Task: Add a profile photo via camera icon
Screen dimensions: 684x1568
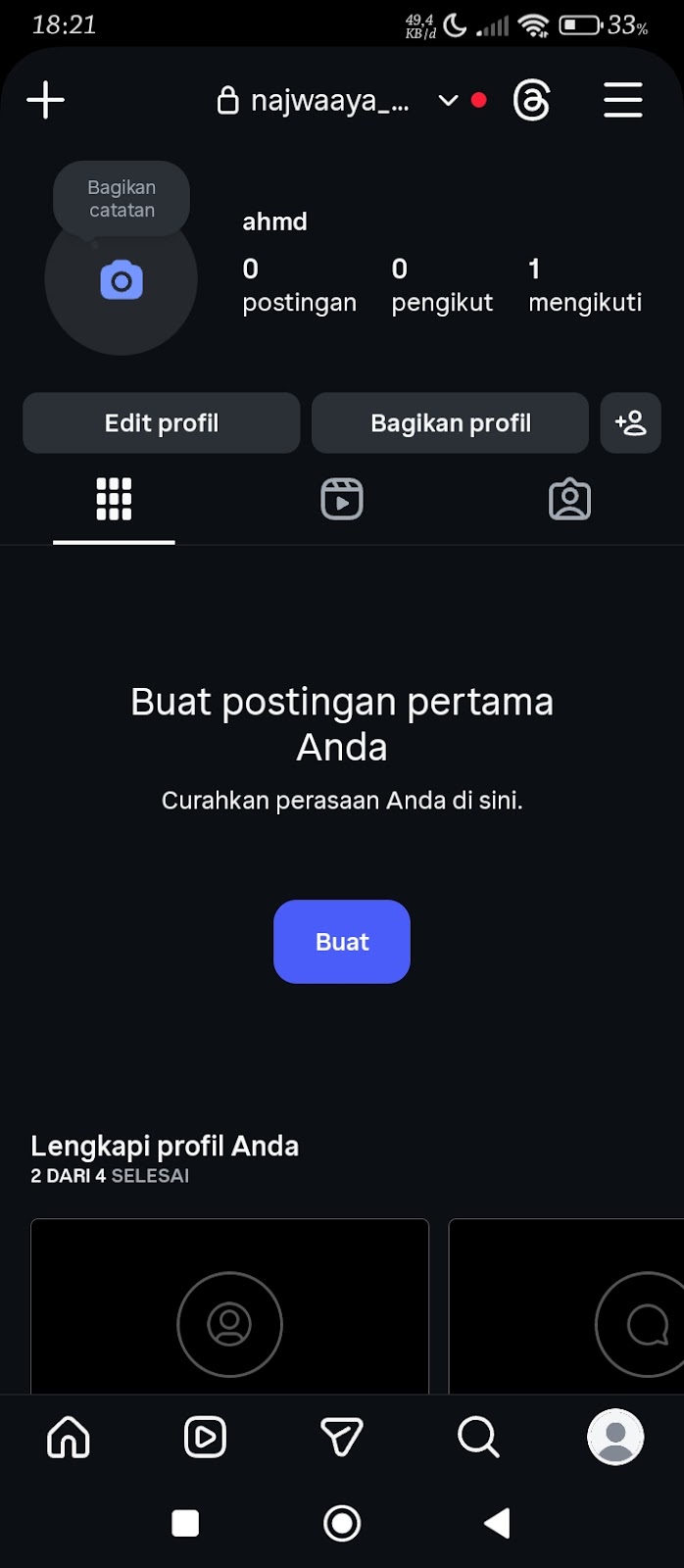Action: 122,281
